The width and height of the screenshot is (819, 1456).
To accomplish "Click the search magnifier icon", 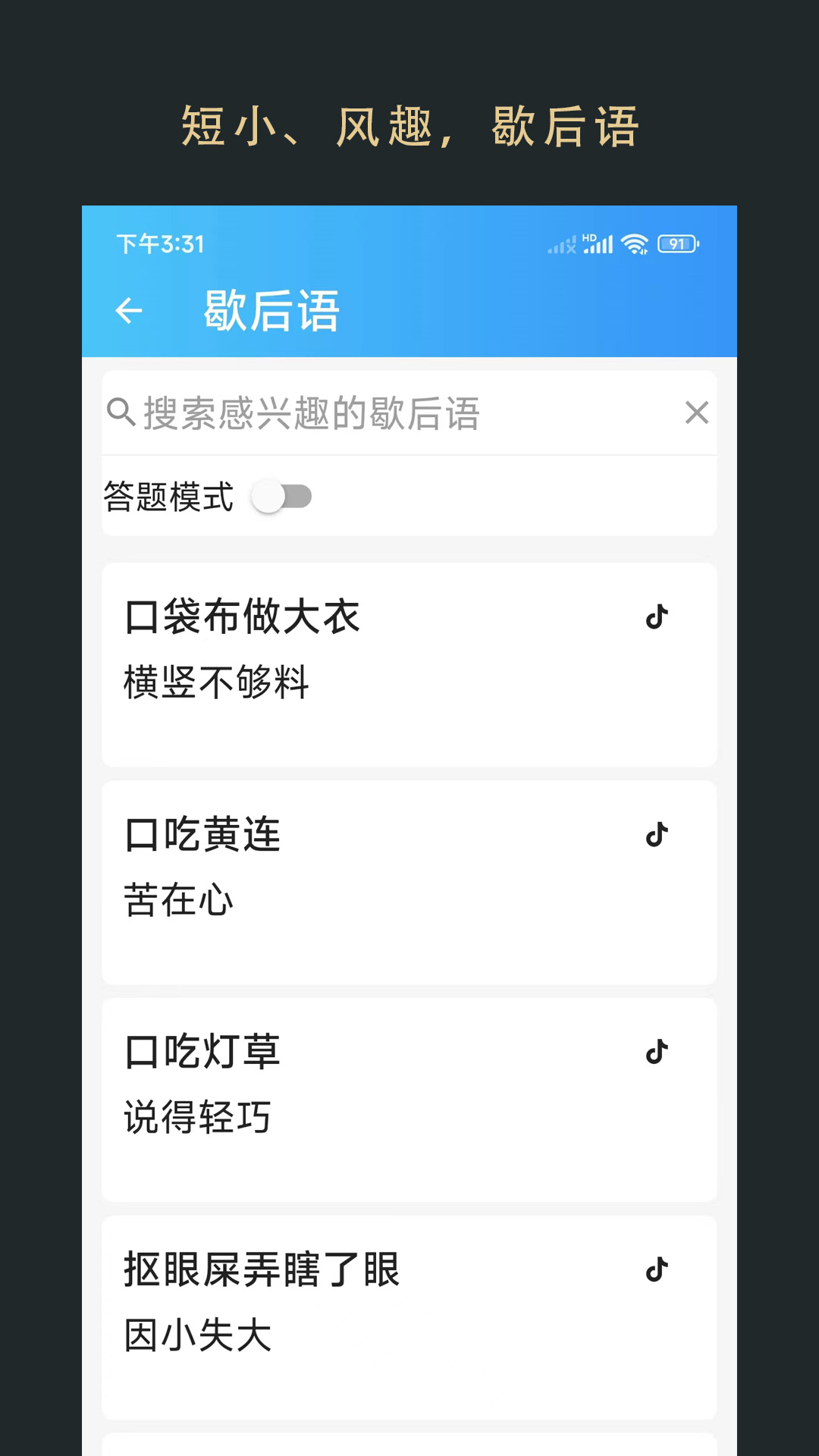I will click(x=120, y=412).
